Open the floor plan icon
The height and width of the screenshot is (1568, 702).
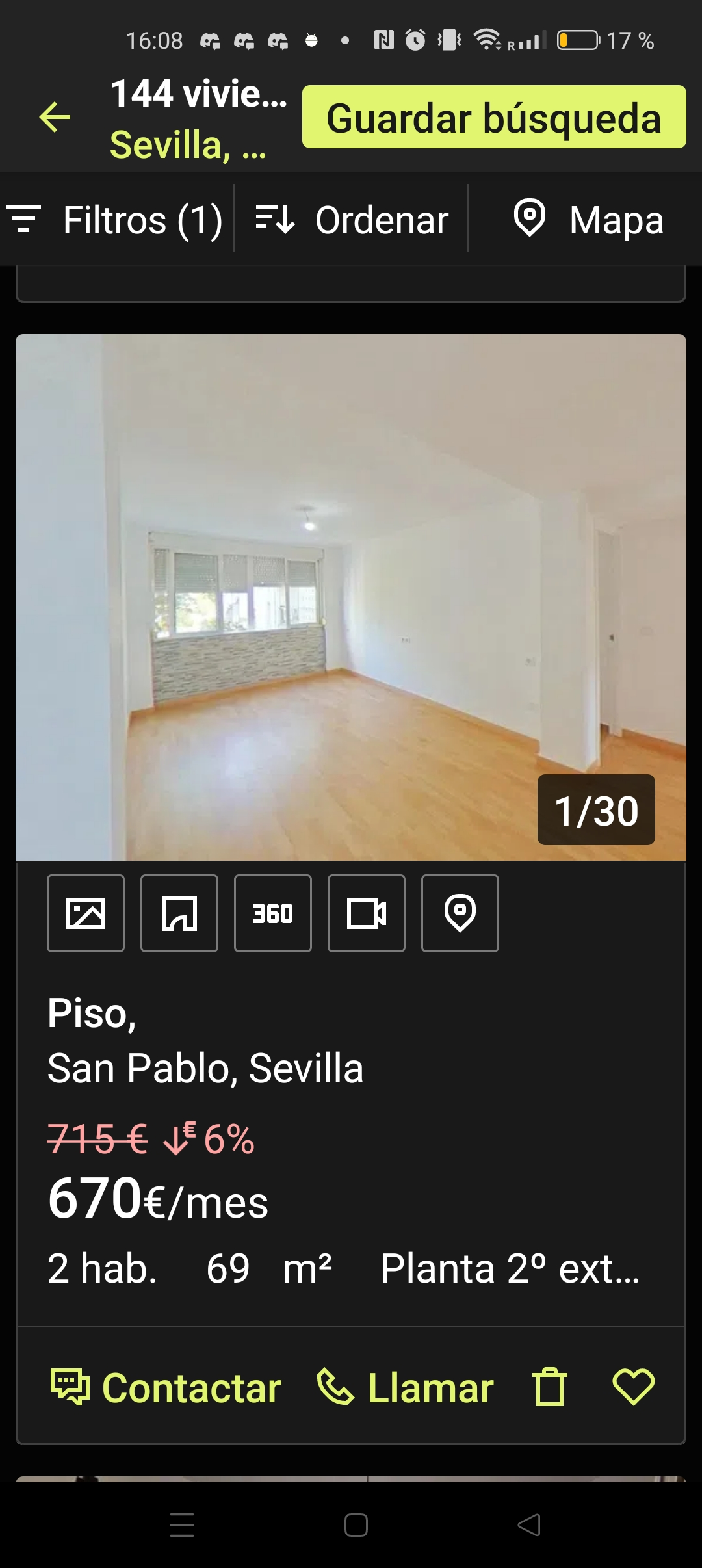179,913
